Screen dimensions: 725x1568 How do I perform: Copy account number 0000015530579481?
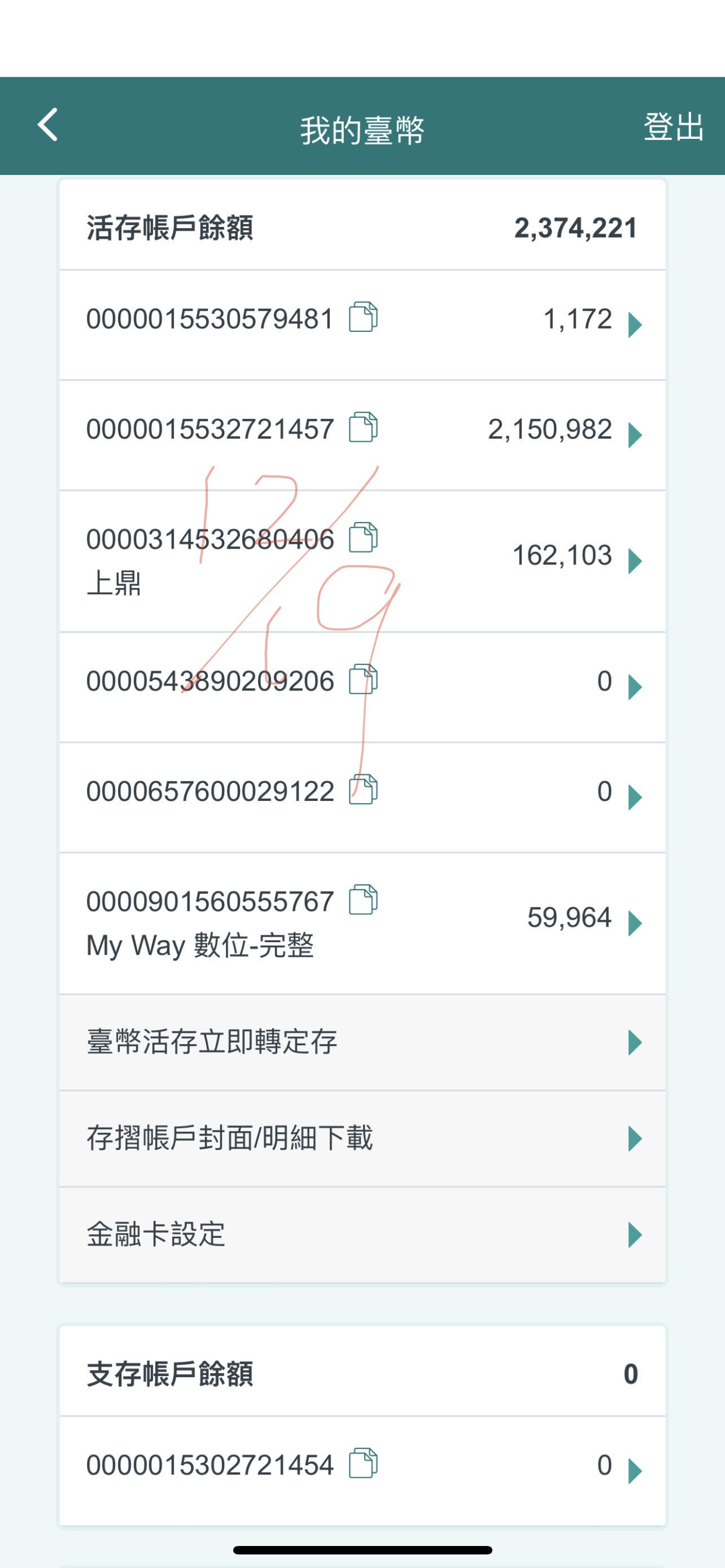point(363,317)
